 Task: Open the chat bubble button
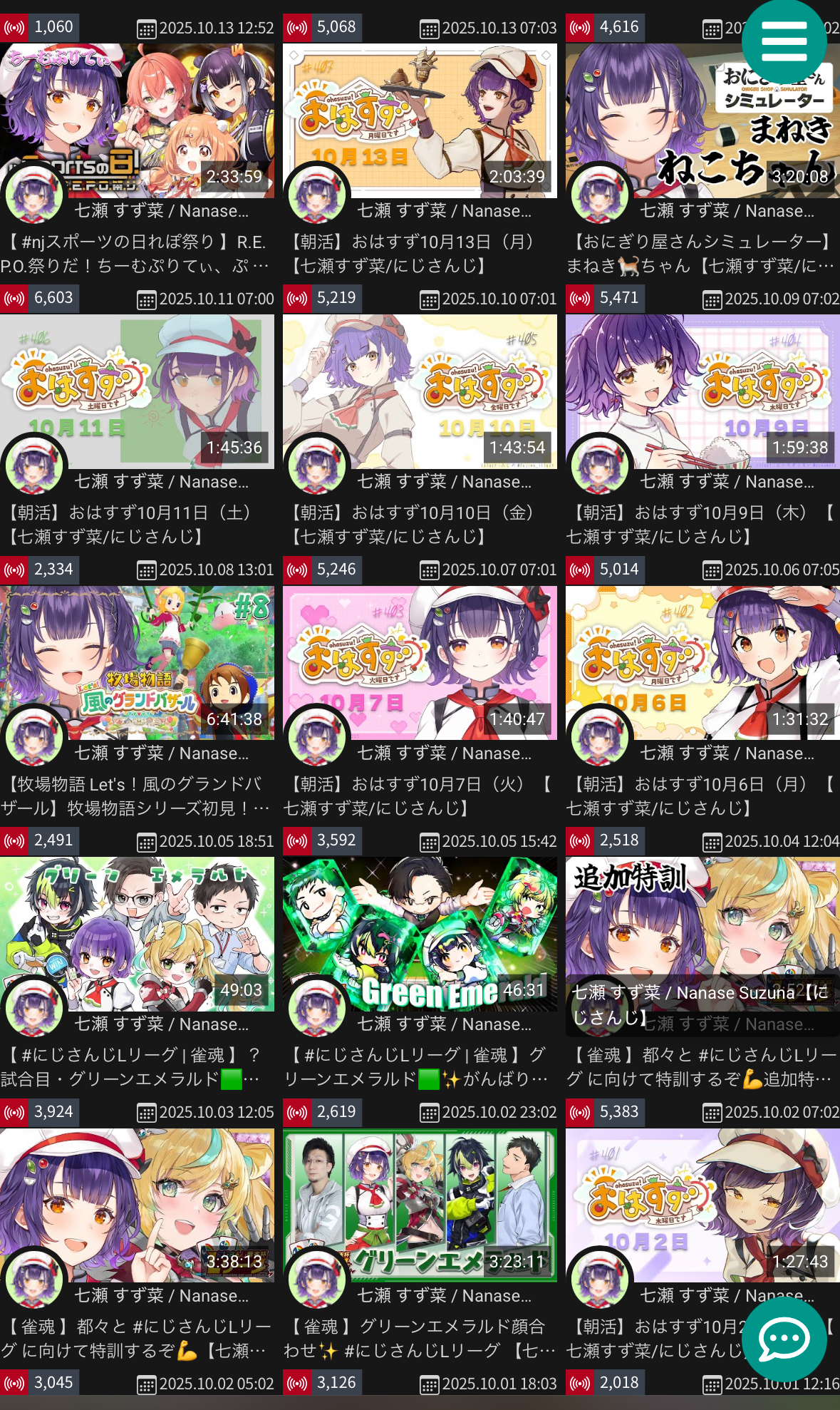pos(784,1339)
